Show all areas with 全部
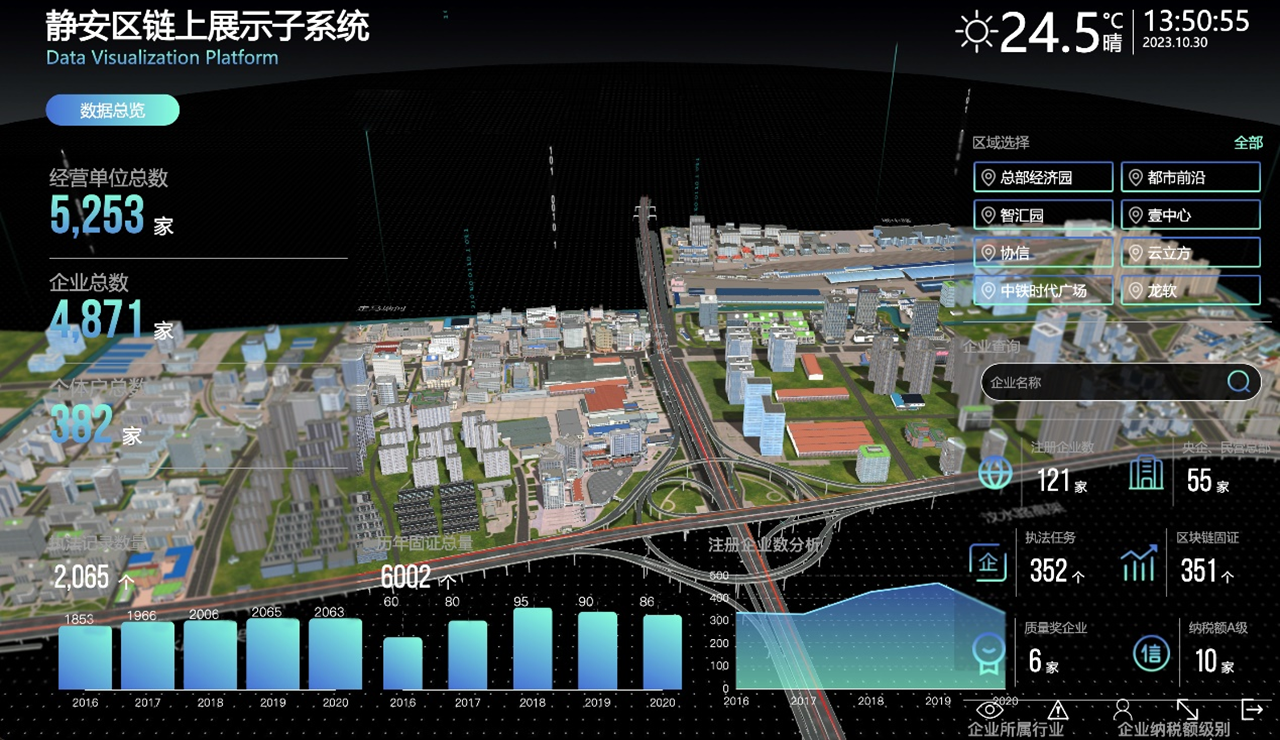Screen dimensions: 1280x740 pyautogui.click(x=1248, y=143)
